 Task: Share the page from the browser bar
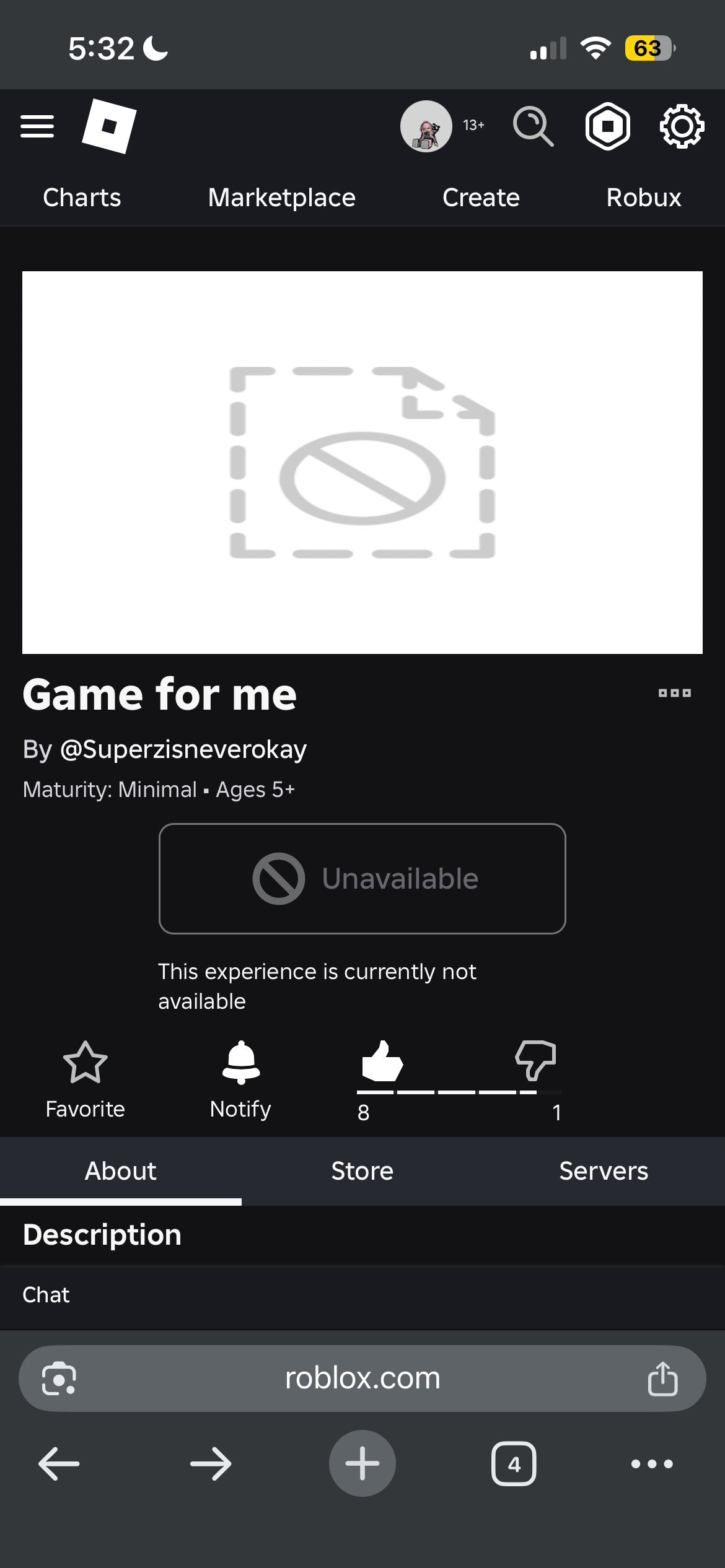662,1379
